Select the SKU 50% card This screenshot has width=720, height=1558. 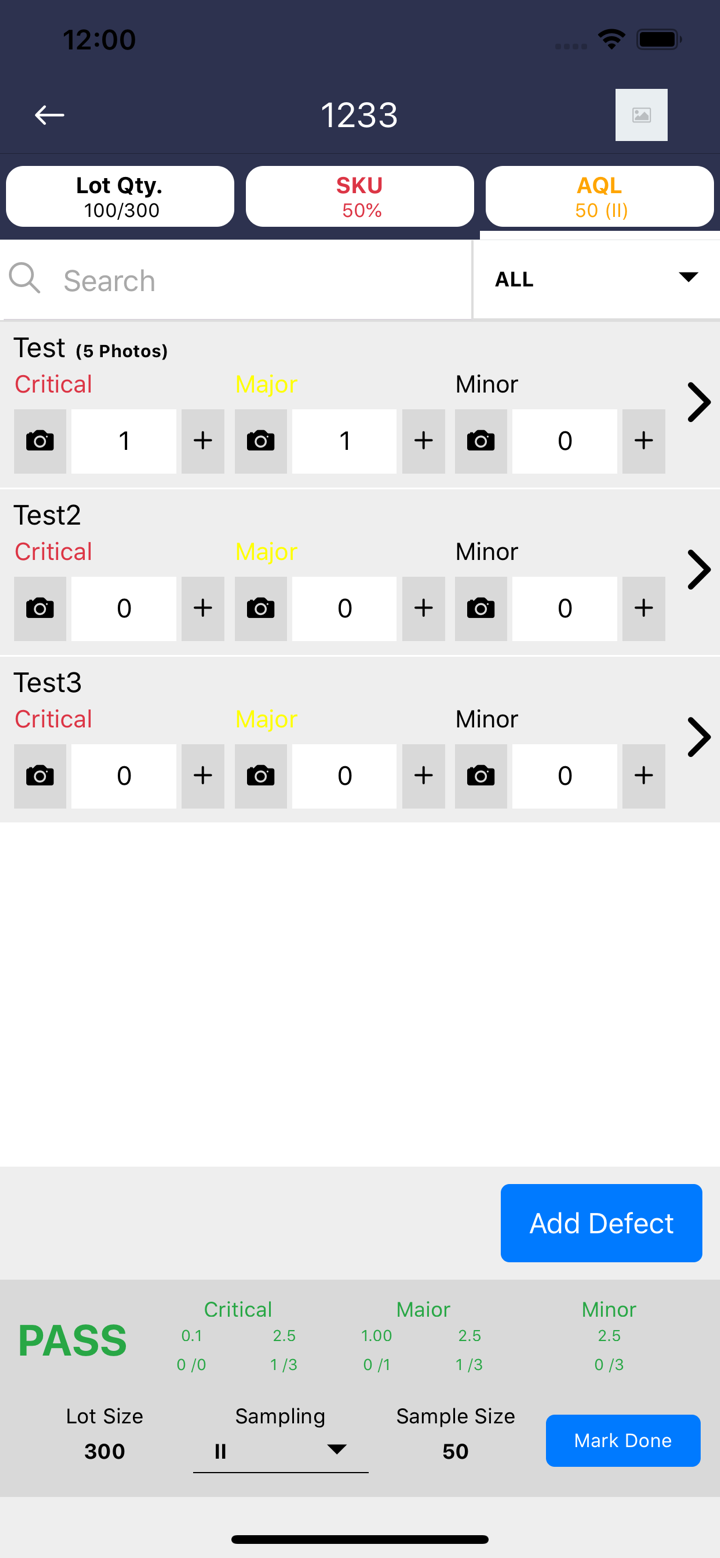pyautogui.click(x=360, y=195)
